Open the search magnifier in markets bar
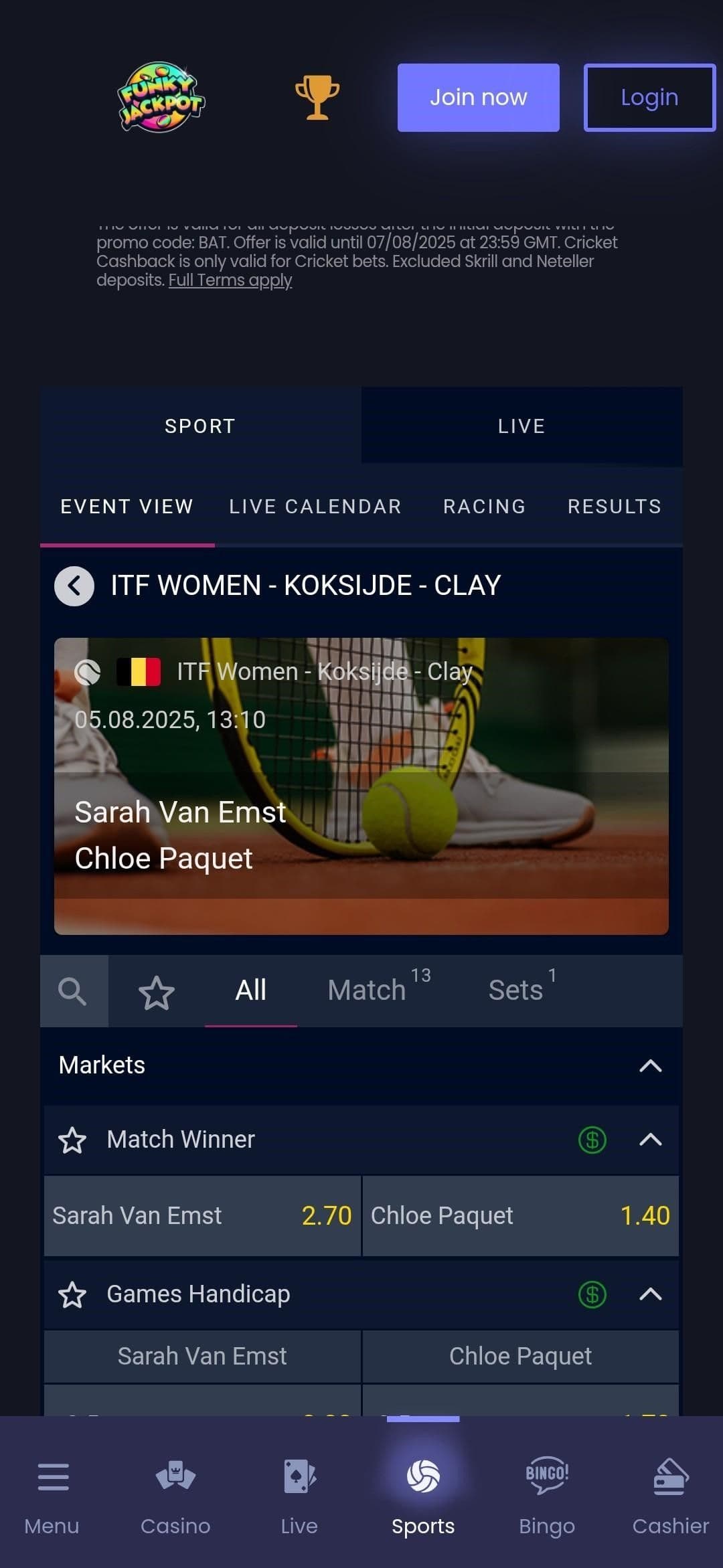The height and width of the screenshot is (1568, 723). click(x=72, y=992)
